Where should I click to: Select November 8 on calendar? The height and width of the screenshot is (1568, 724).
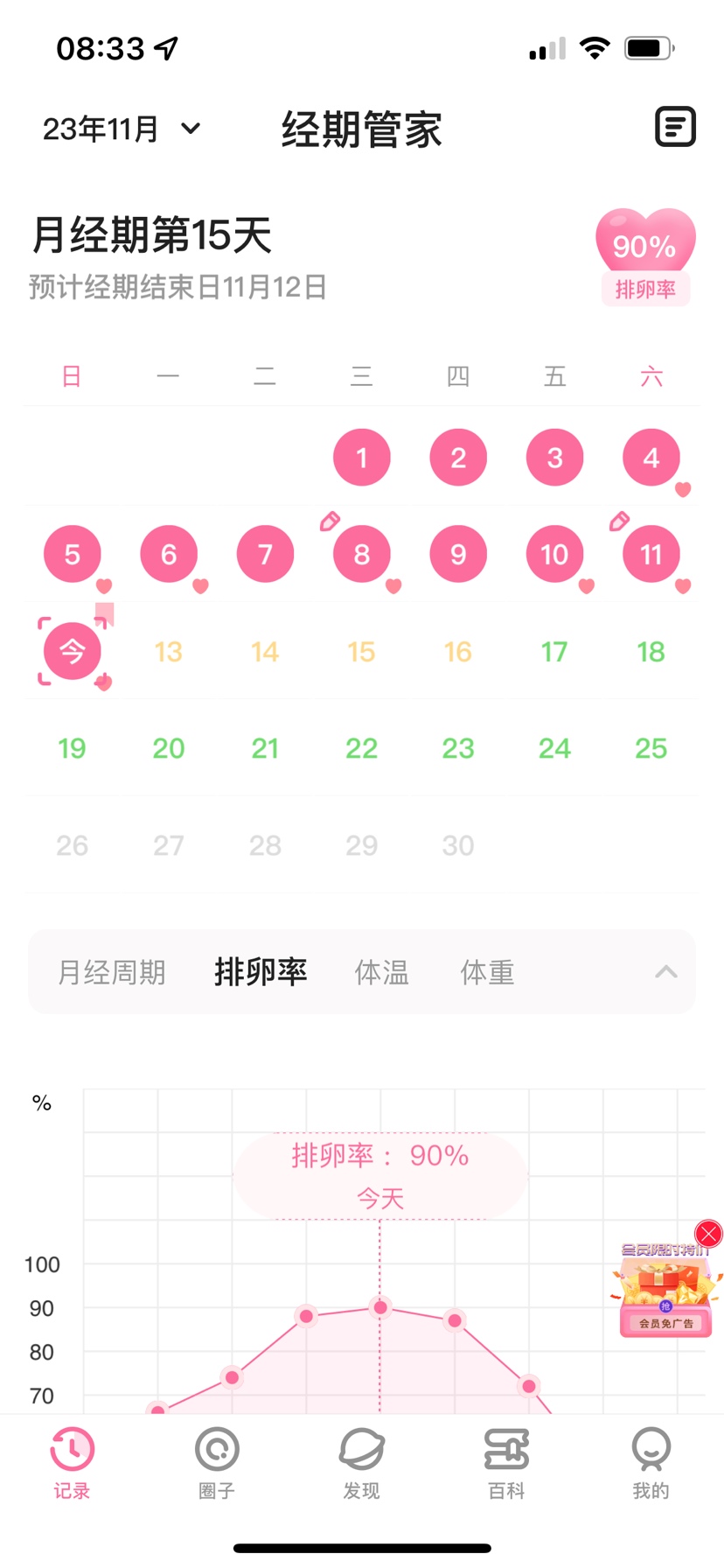(362, 555)
